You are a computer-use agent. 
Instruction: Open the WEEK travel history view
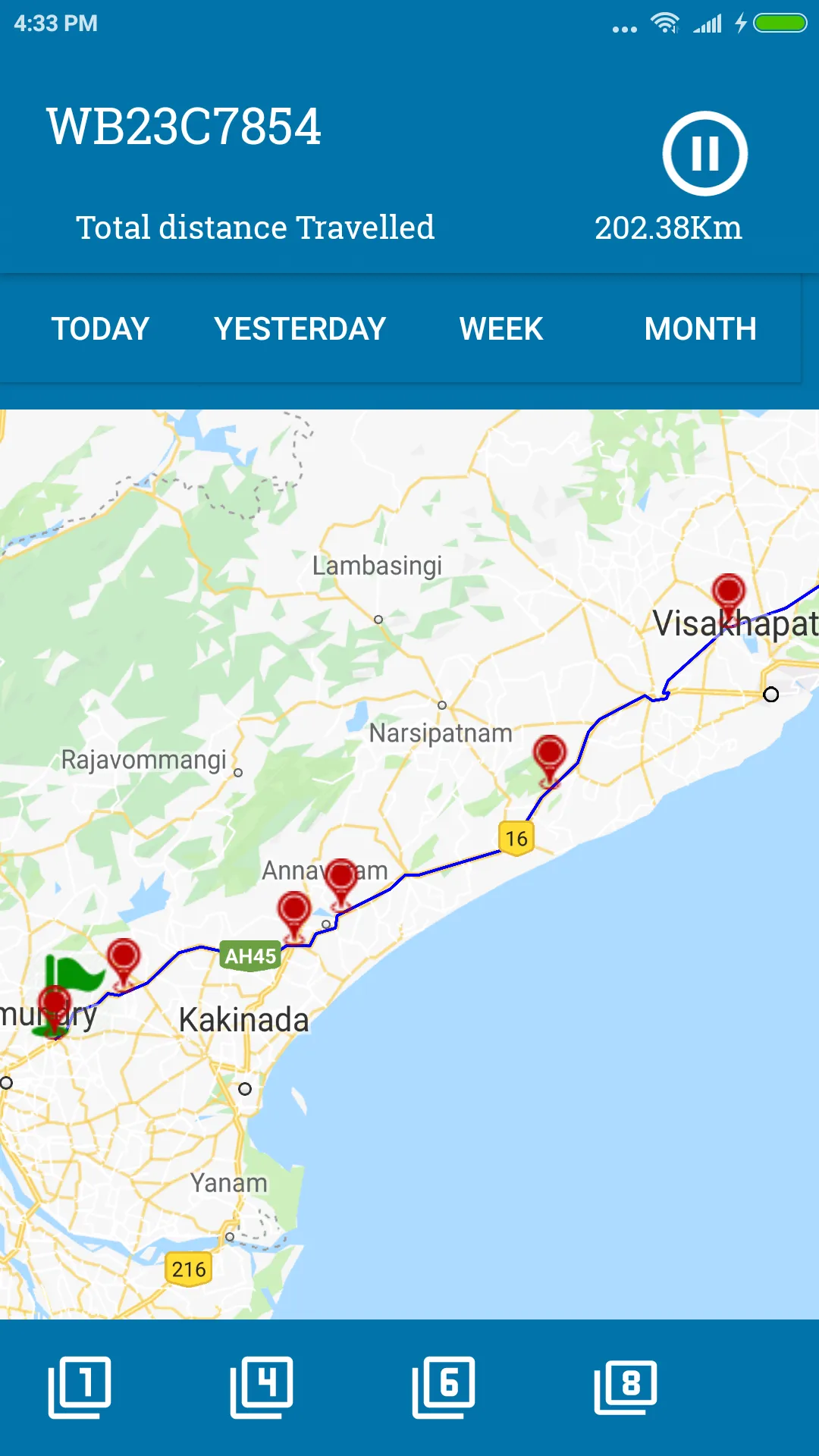click(x=500, y=328)
